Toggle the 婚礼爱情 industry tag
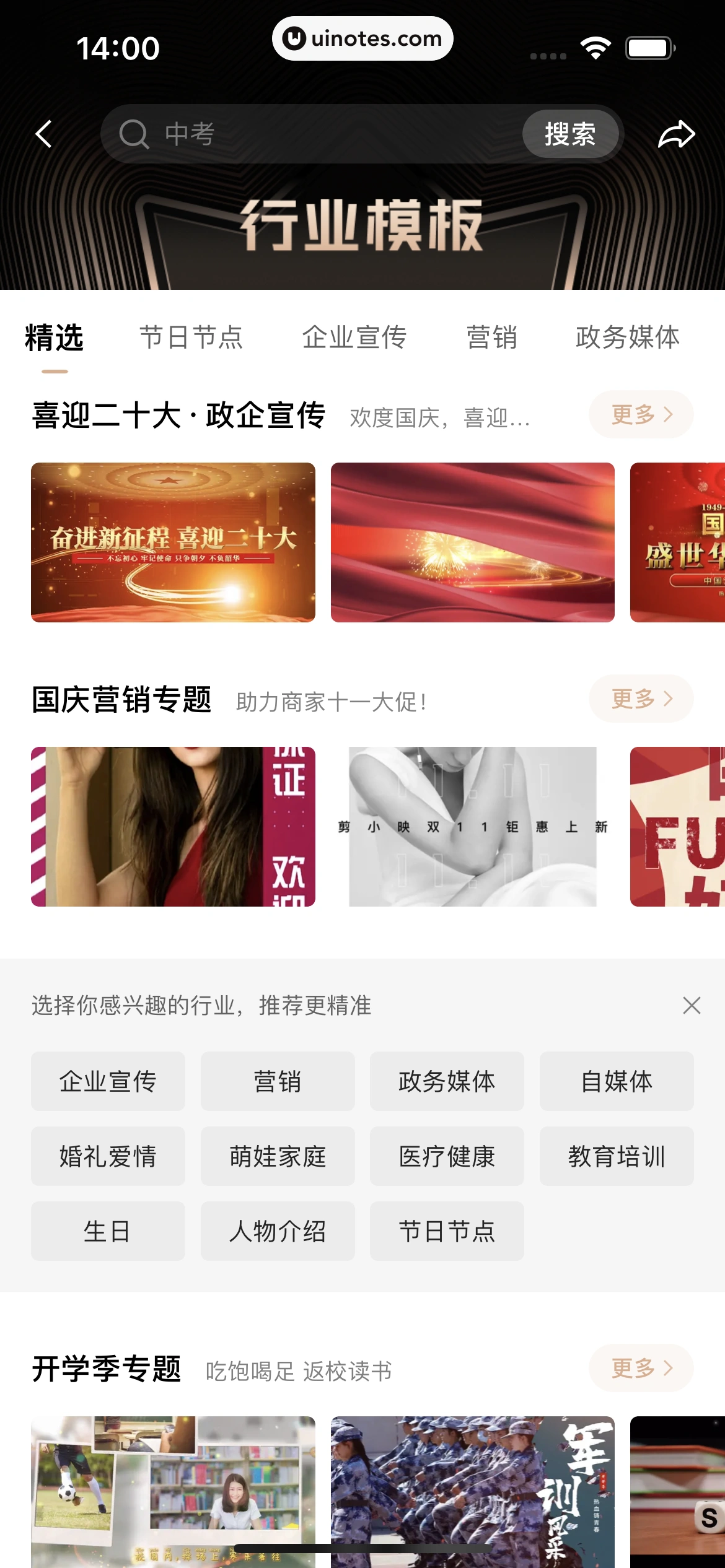The width and height of the screenshot is (725, 1568). coord(107,1156)
